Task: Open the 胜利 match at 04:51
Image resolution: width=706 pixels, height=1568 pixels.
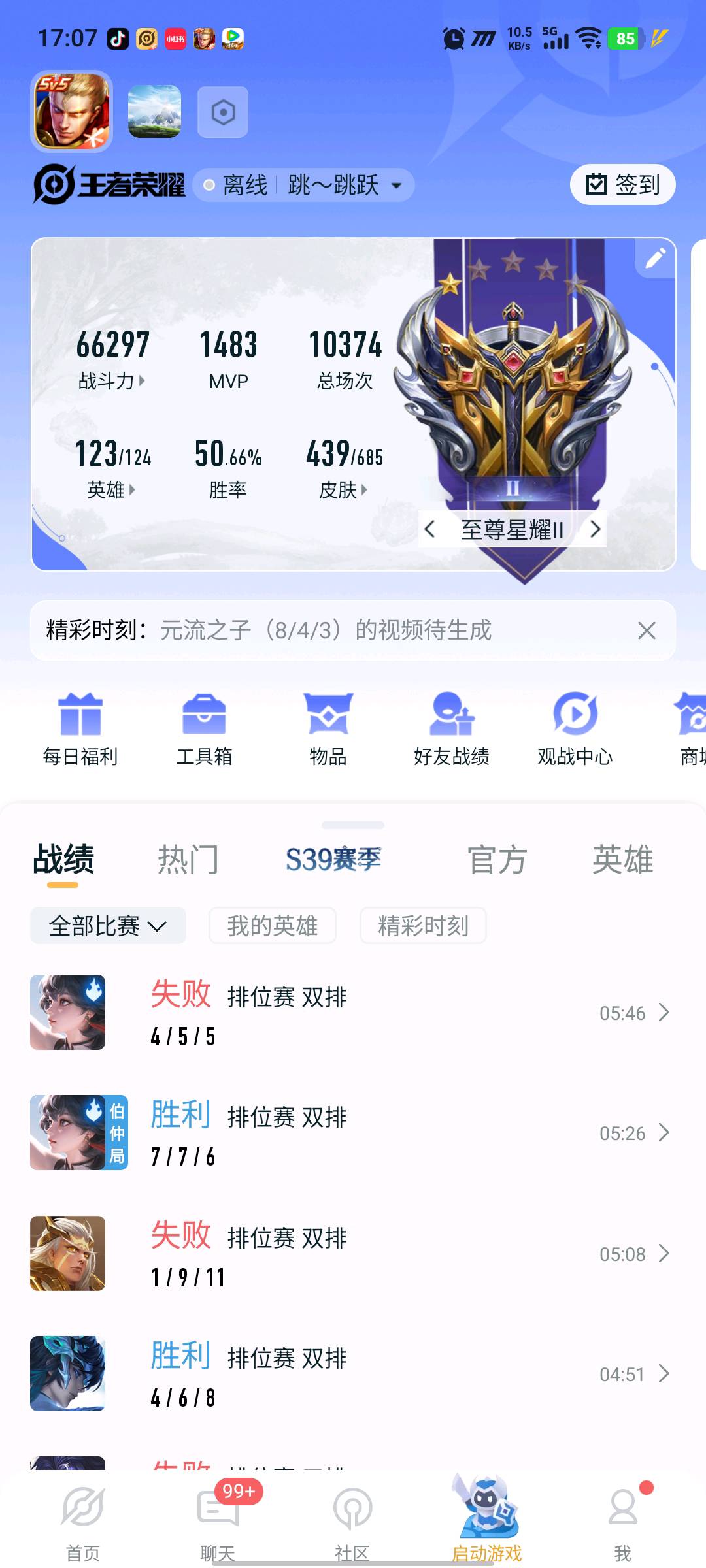Action: 353,1374
